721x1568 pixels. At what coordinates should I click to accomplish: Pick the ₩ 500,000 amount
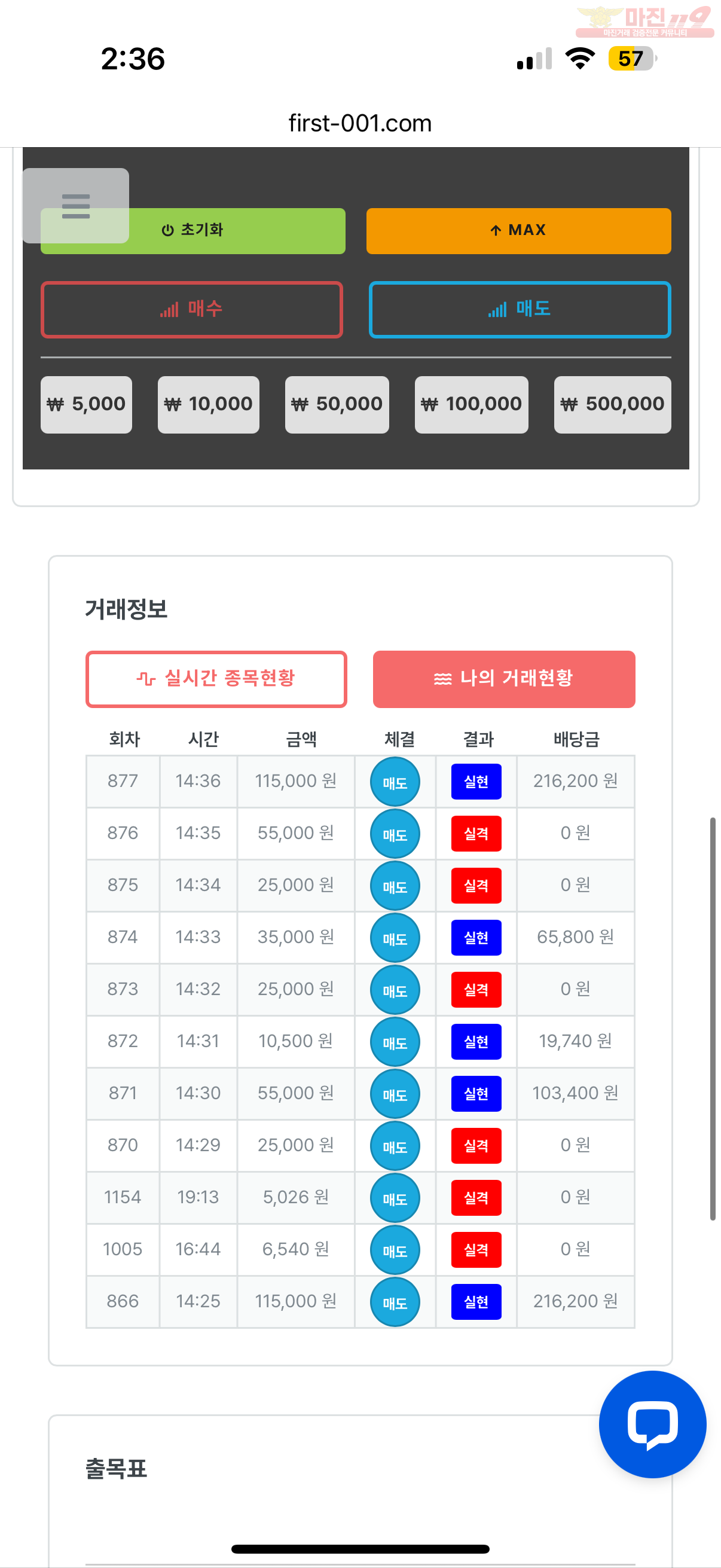[x=613, y=404]
